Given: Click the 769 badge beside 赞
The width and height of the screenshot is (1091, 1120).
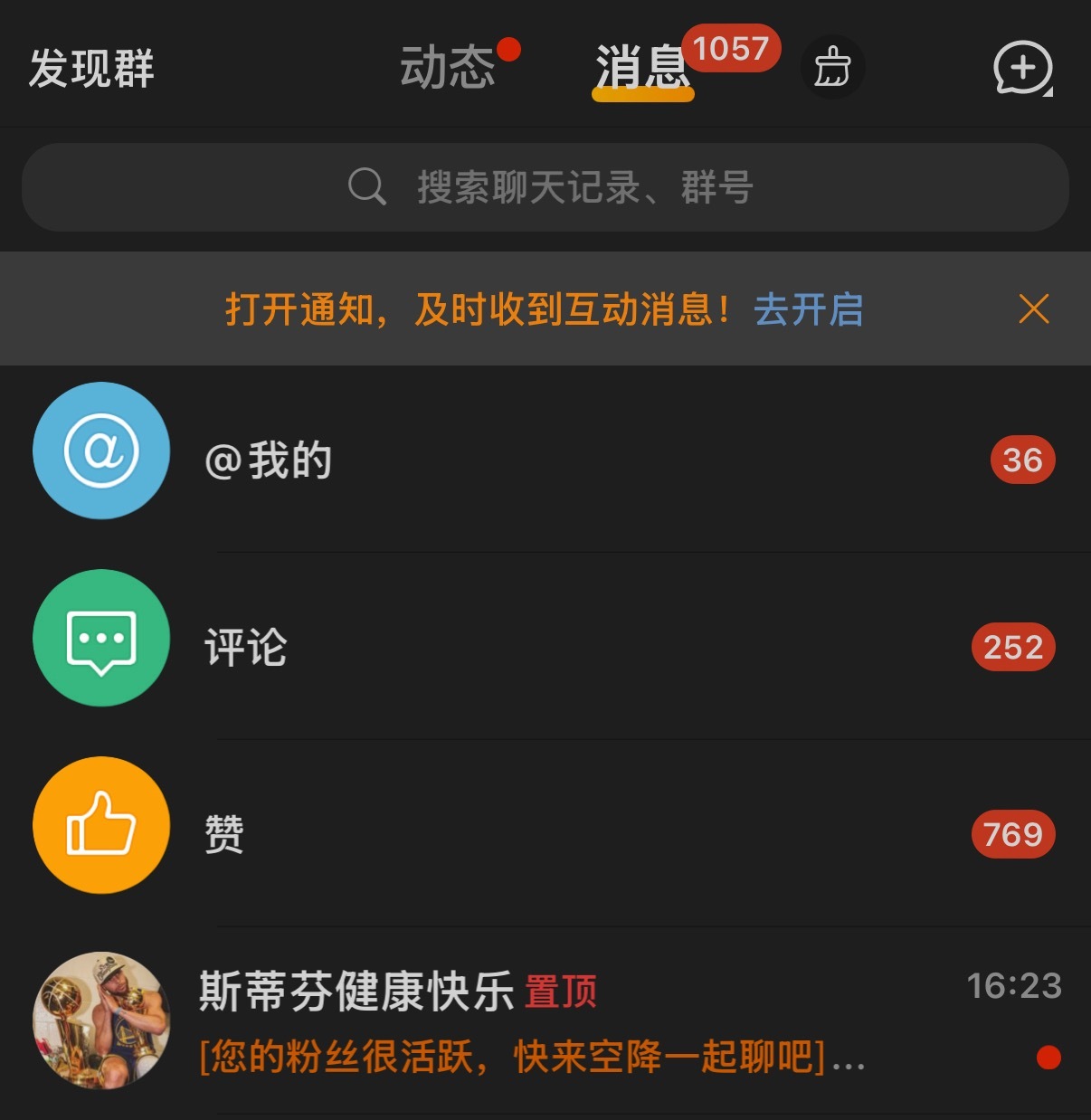Looking at the screenshot, I should (1014, 833).
